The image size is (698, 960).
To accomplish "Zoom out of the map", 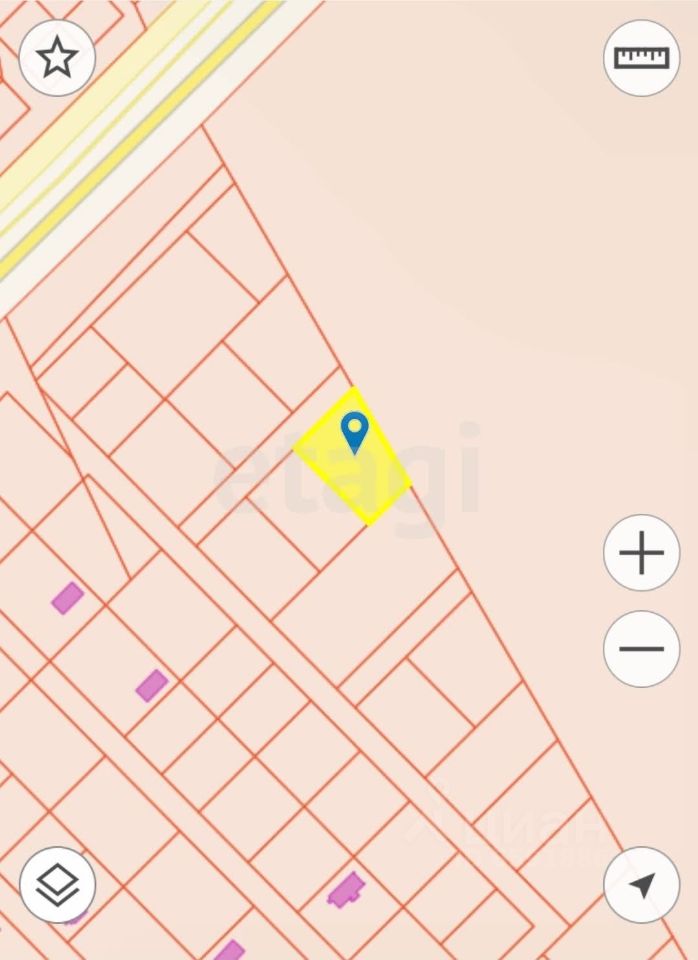I will (641, 649).
